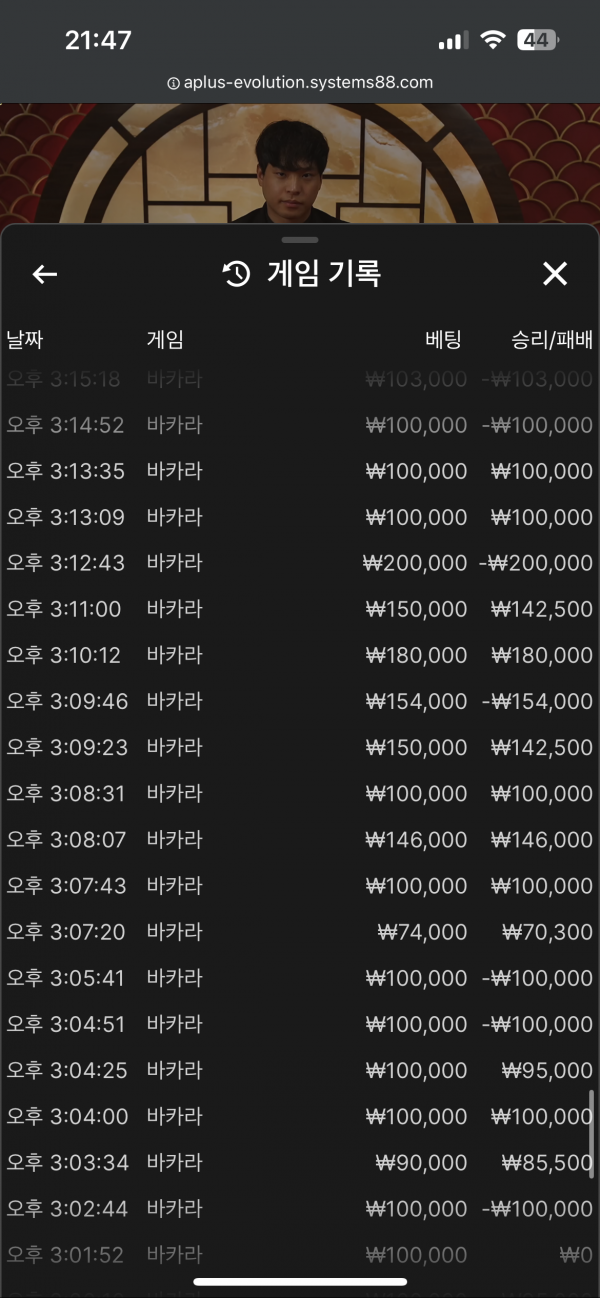Open the 3:10:12 baccarat record
This screenshot has width=600, height=1298.
coord(300,655)
